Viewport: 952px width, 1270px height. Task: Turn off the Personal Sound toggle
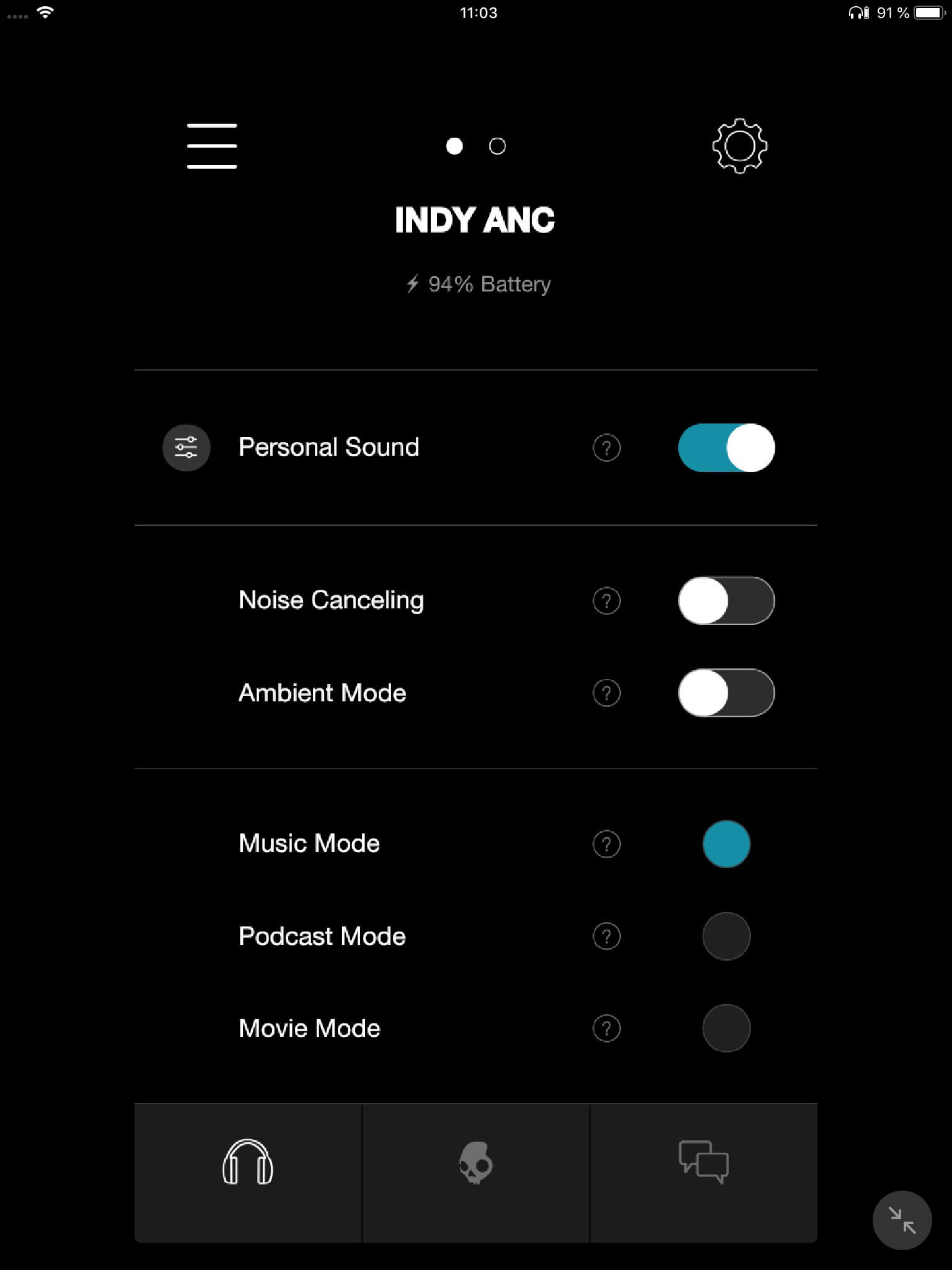tap(726, 447)
